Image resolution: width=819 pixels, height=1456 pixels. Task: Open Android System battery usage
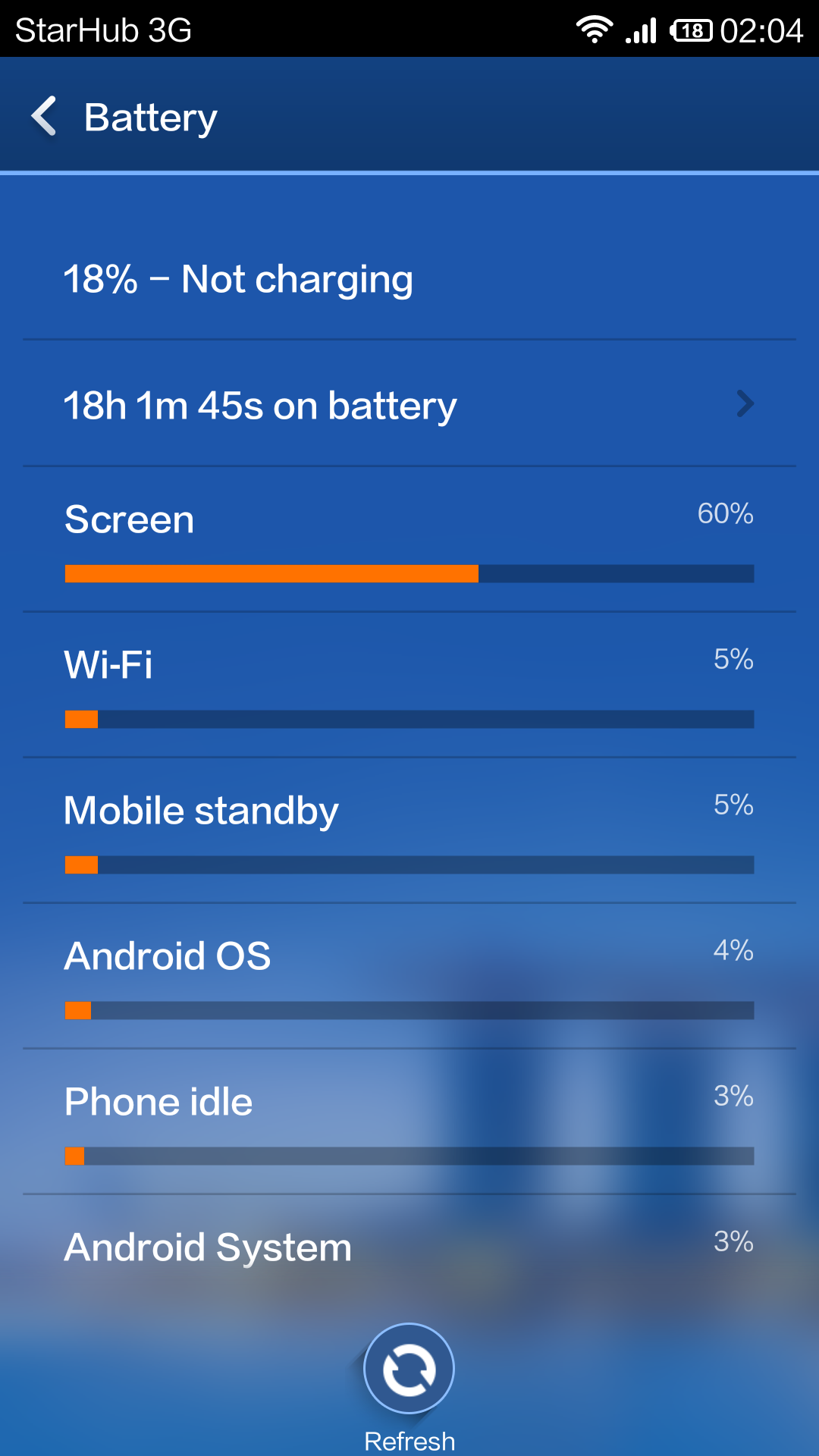click(409, 1247)
